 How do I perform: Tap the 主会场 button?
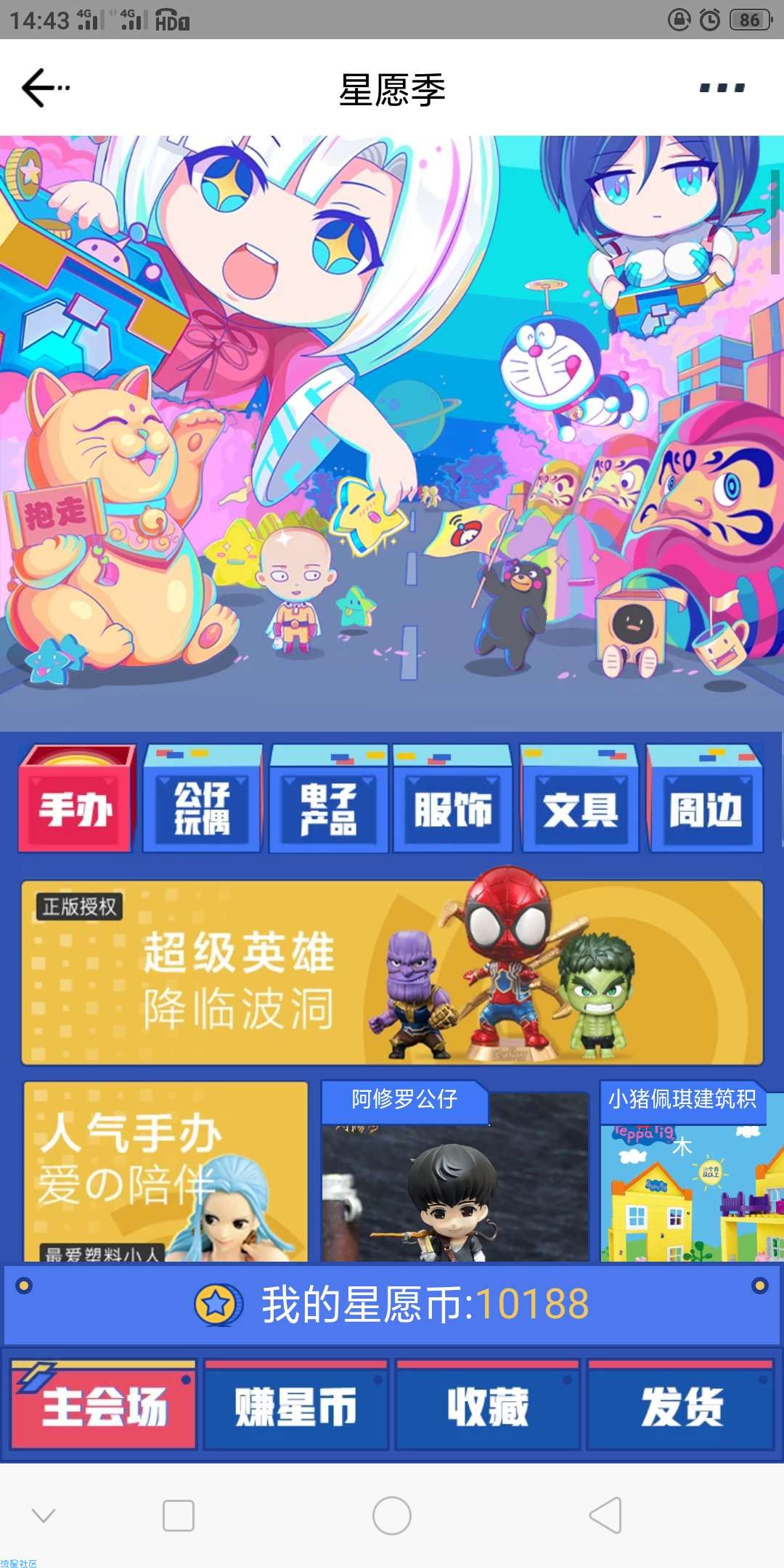[104, 1405]
